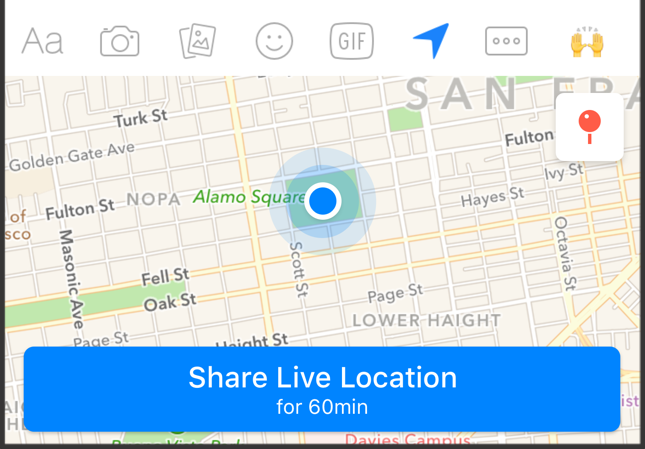Open the emoji and stickers picker
This screenshot has height=449, width=645.
point(274,41)
